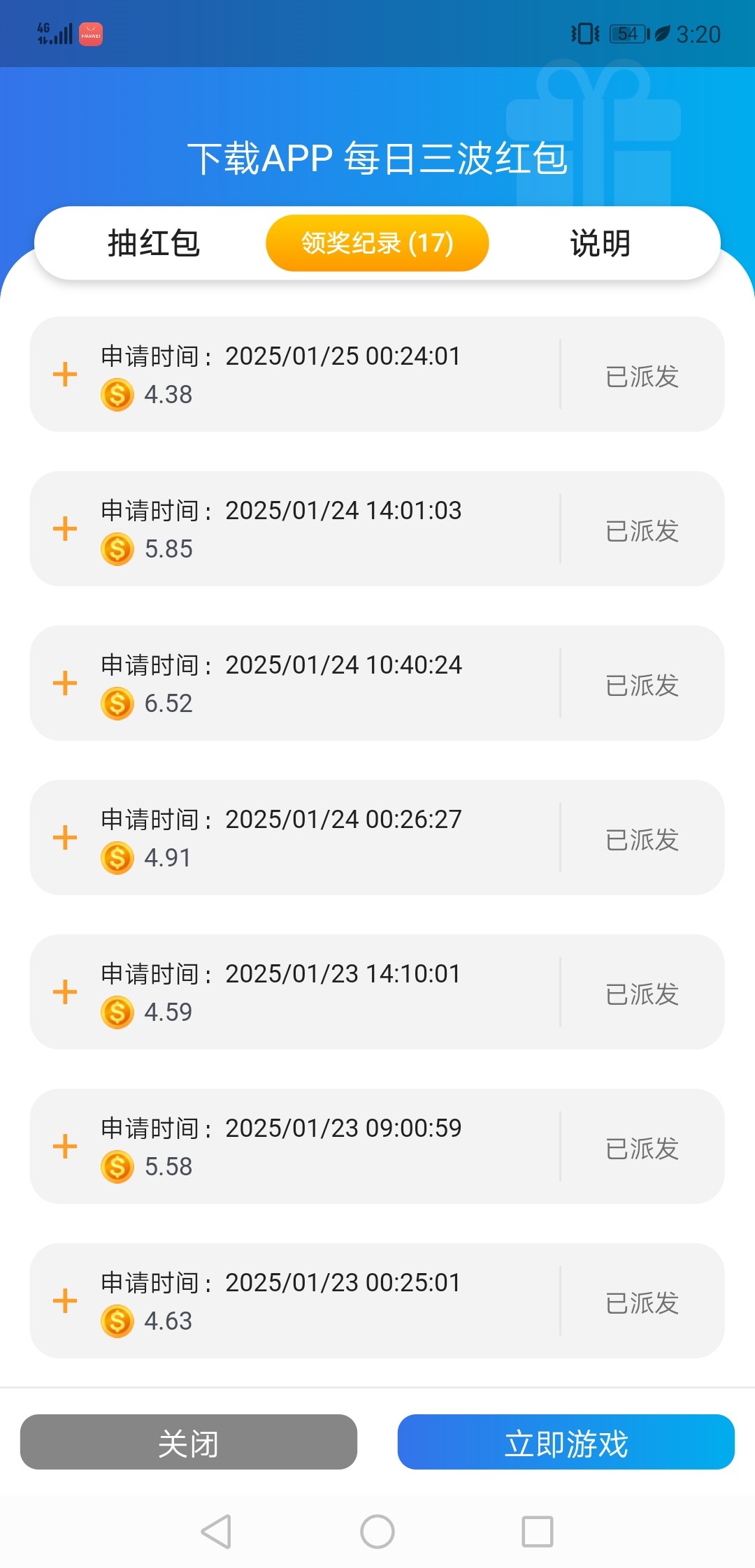Viewport: 755px width, 1568px height.
Task: Expand the 4.63 record from 00:25:01
Action: [65, 1301]
